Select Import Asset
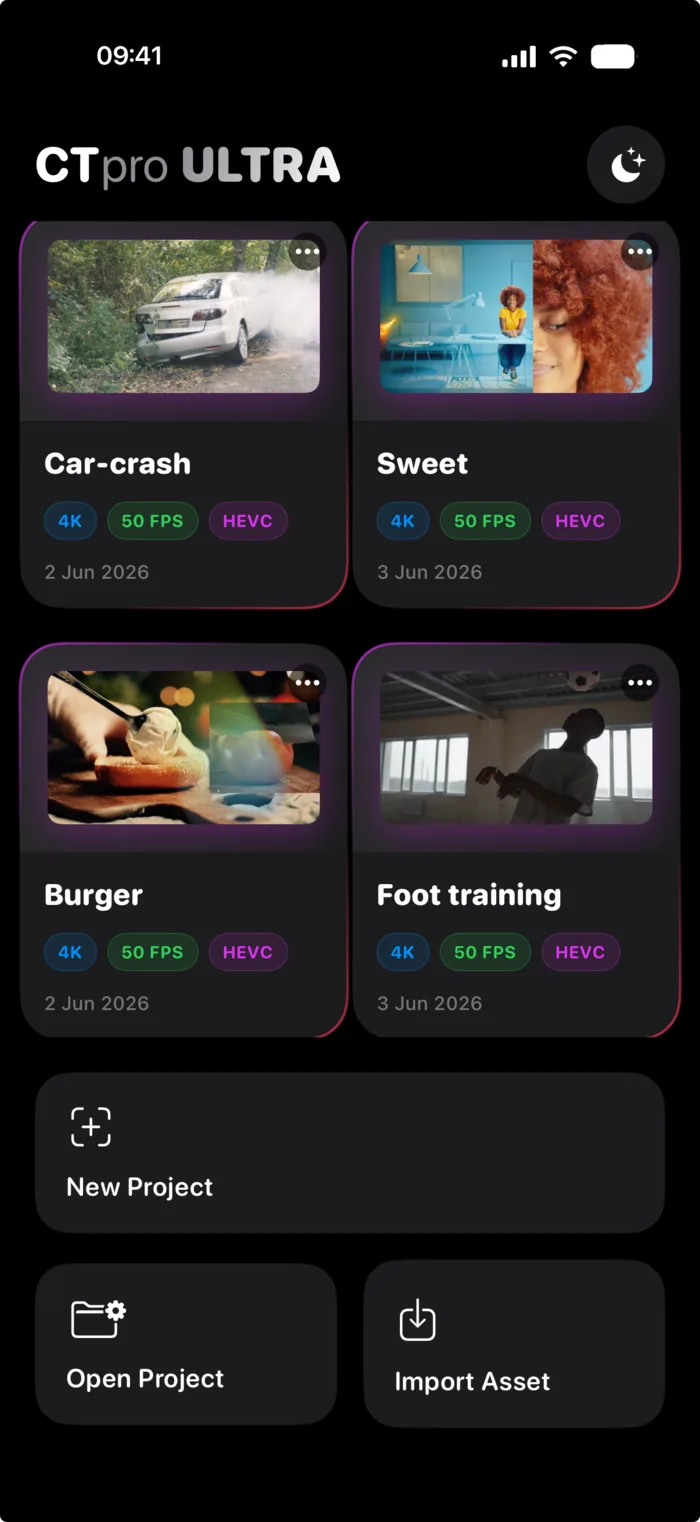Viewport: 700px width, 1522px height. (514, 1344)
